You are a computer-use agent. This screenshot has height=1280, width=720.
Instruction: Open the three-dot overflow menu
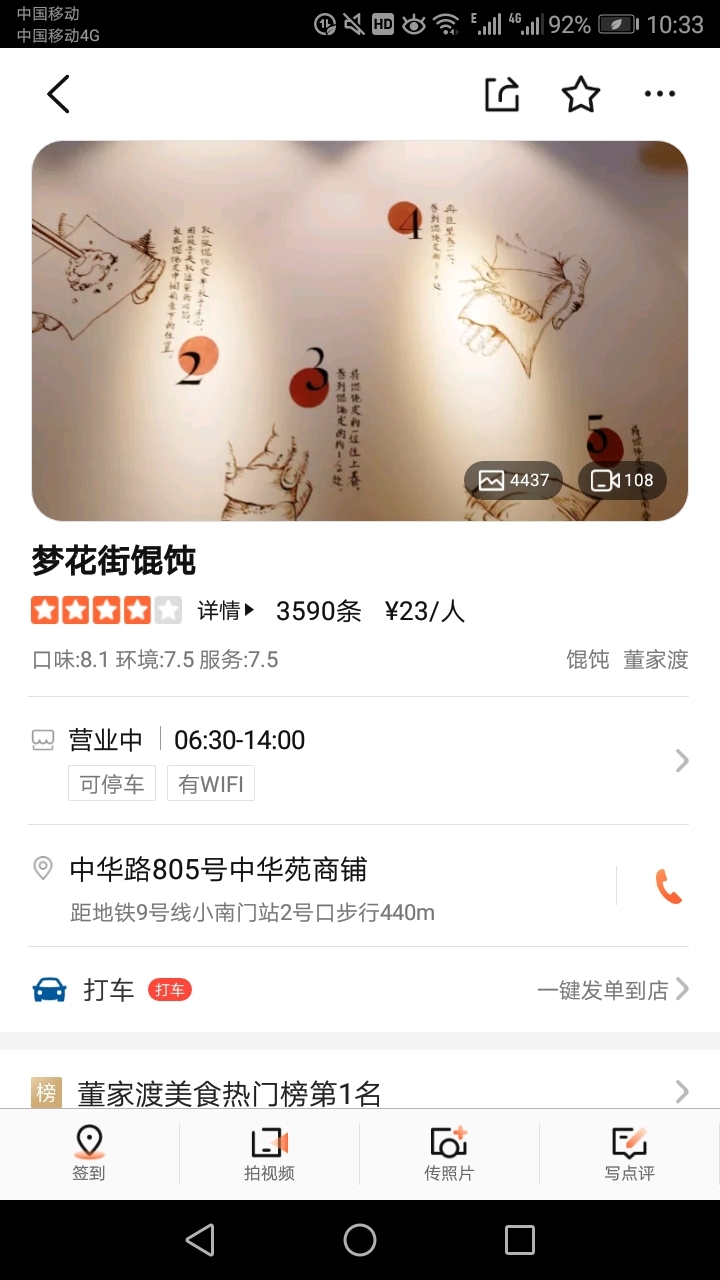(x=660, y=95)
